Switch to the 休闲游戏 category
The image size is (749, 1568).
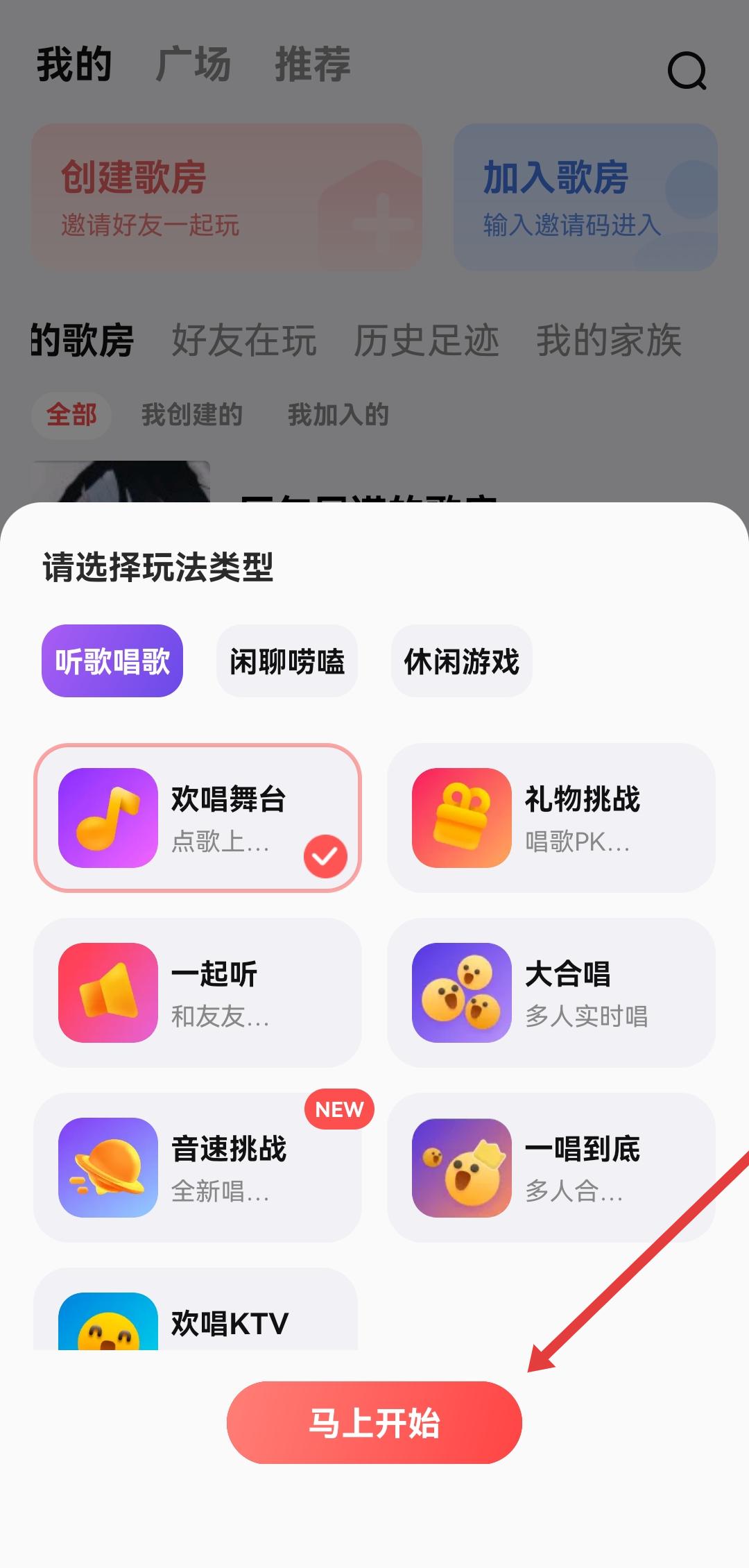click(462, 661)
